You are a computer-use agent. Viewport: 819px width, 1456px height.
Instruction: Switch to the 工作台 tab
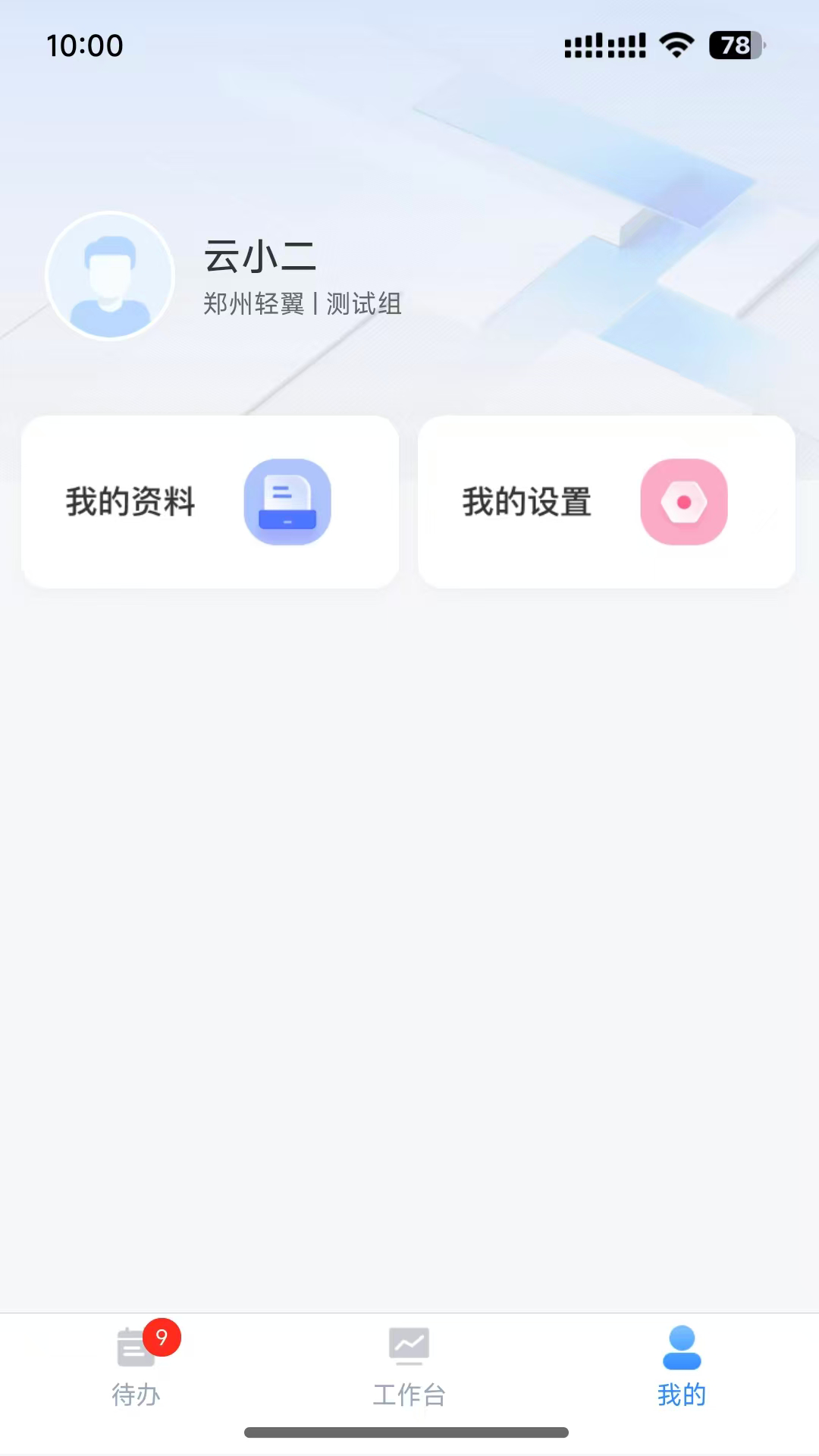409,1394
